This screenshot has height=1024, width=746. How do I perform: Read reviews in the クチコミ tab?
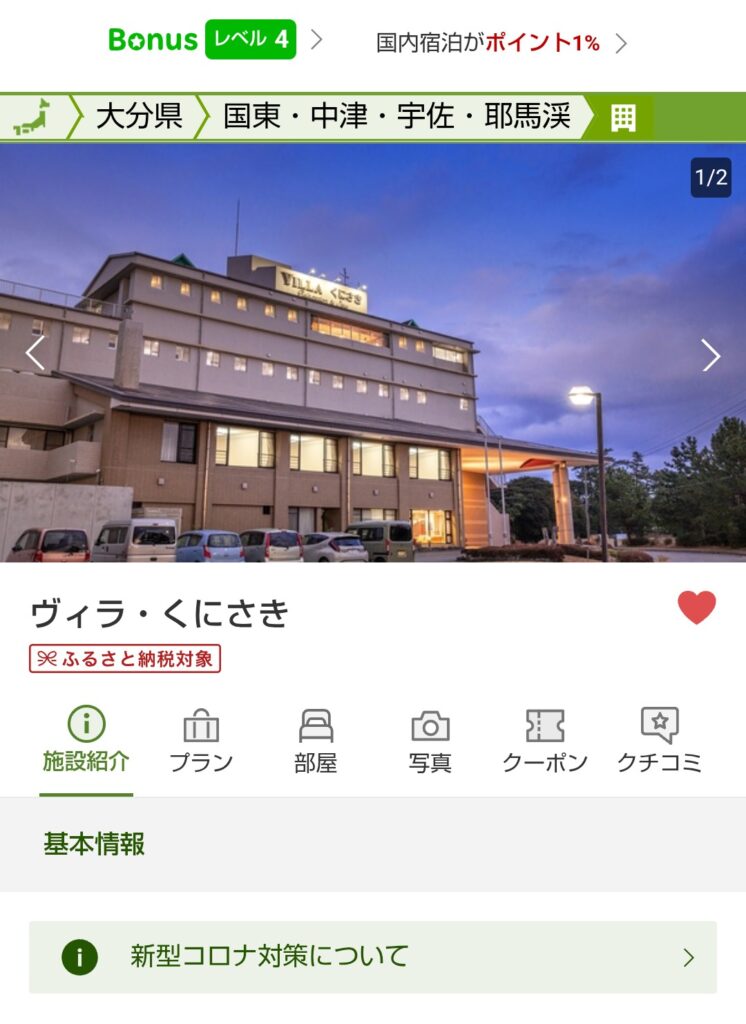660,741
